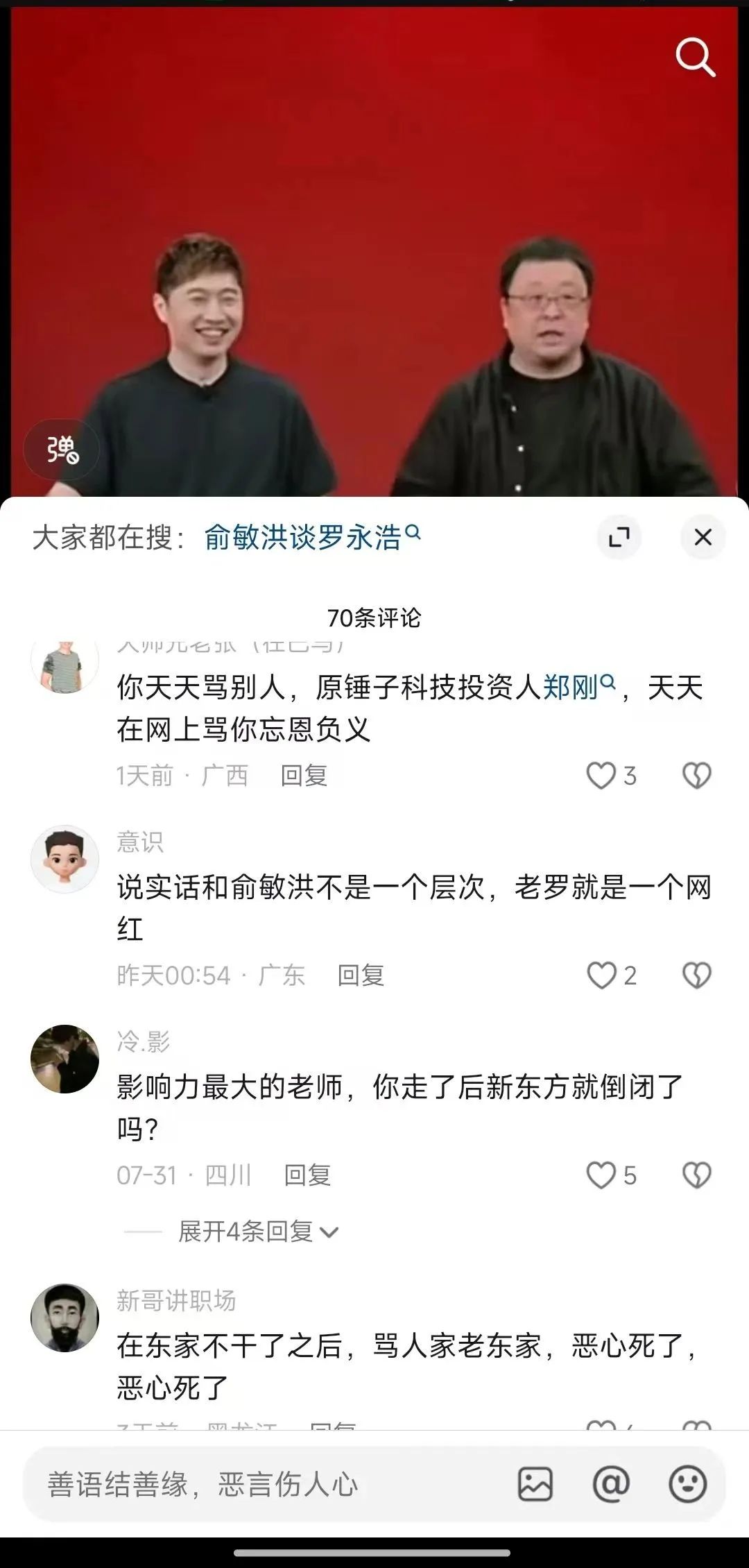
Task: Expand the 4 replies under 冷.影's comment
Action: pyautogui.click(x=258, y=1232)
